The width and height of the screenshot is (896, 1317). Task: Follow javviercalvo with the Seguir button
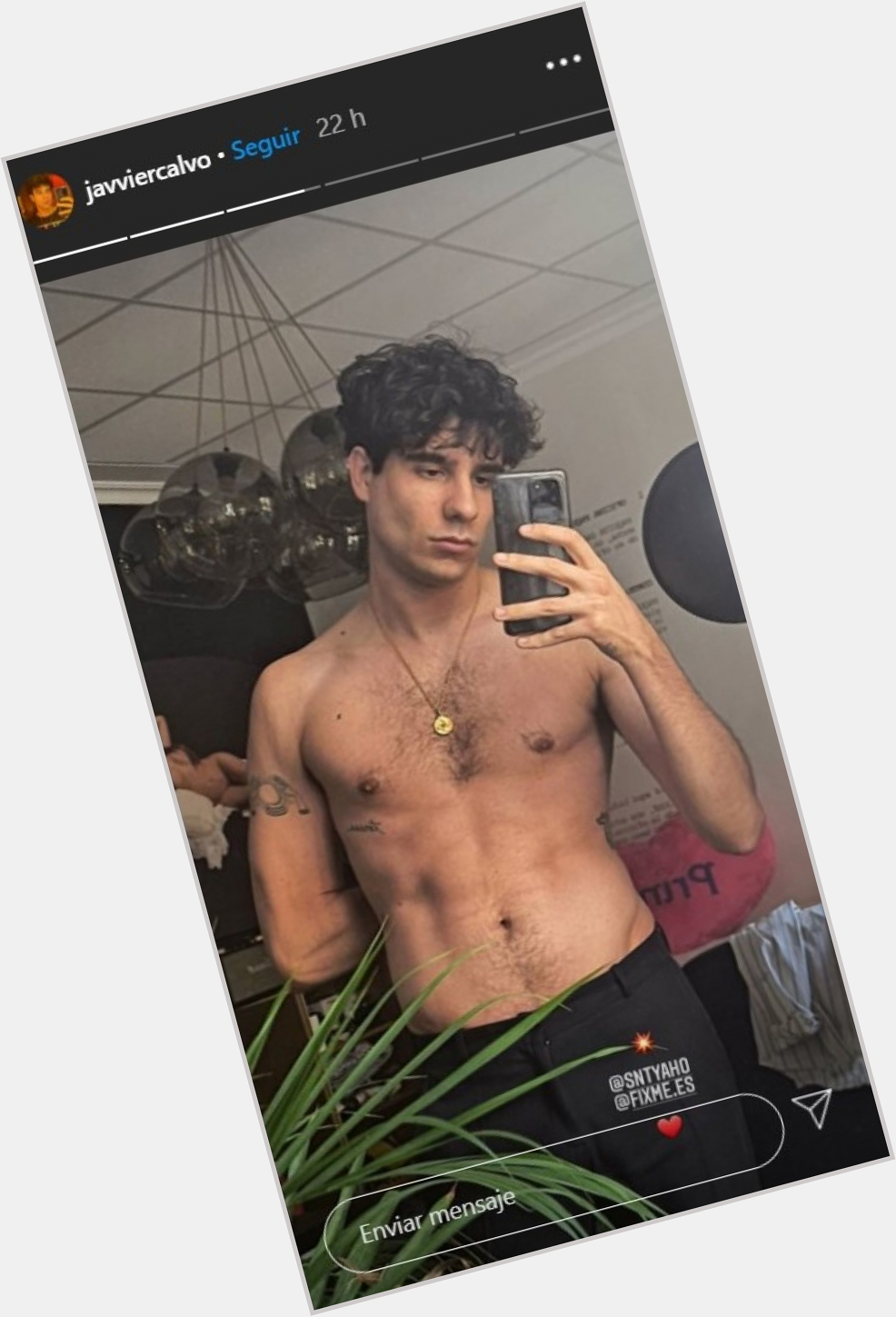(x=265, y=143)
